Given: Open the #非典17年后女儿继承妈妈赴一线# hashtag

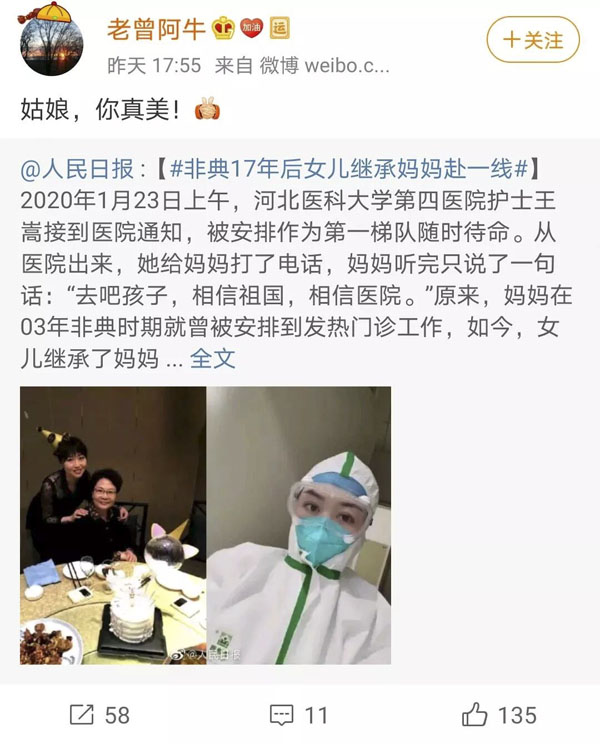Looking at the screenshot, I should [x=347, y=168].
